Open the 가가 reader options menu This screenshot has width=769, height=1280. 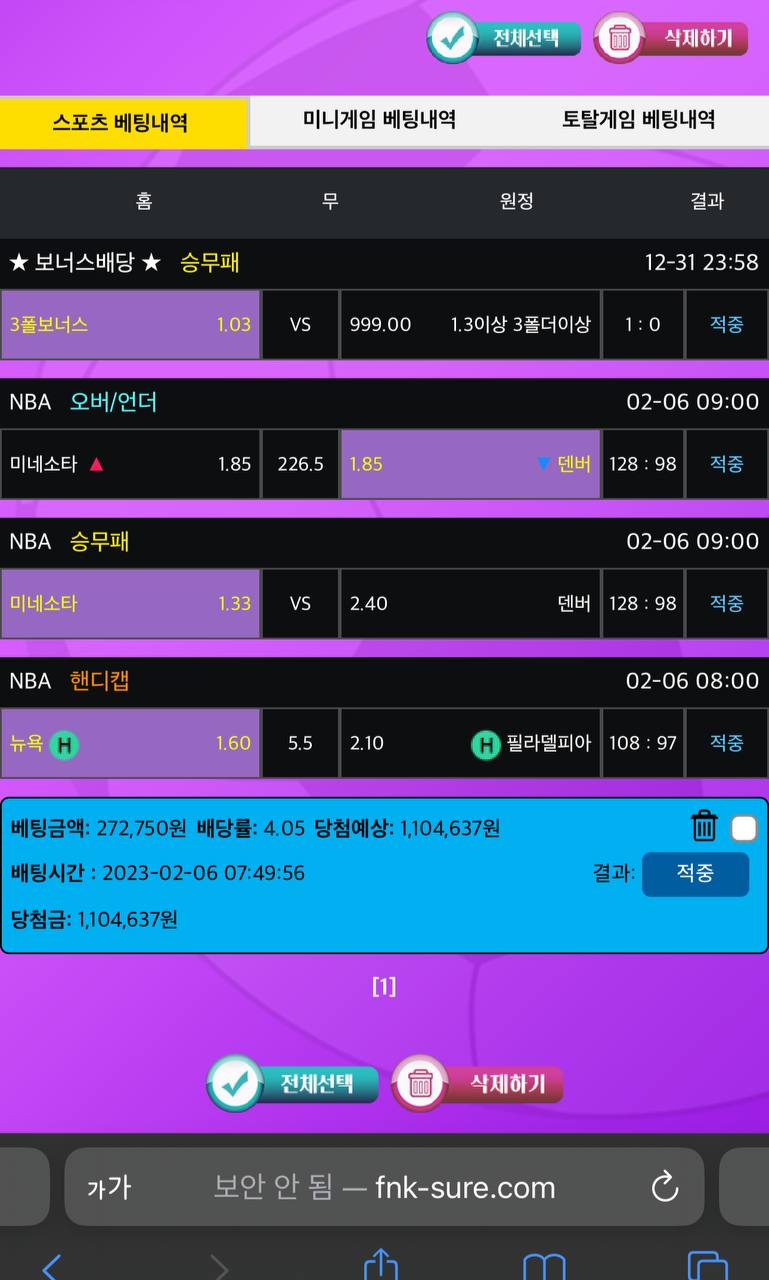(108, 1187)
